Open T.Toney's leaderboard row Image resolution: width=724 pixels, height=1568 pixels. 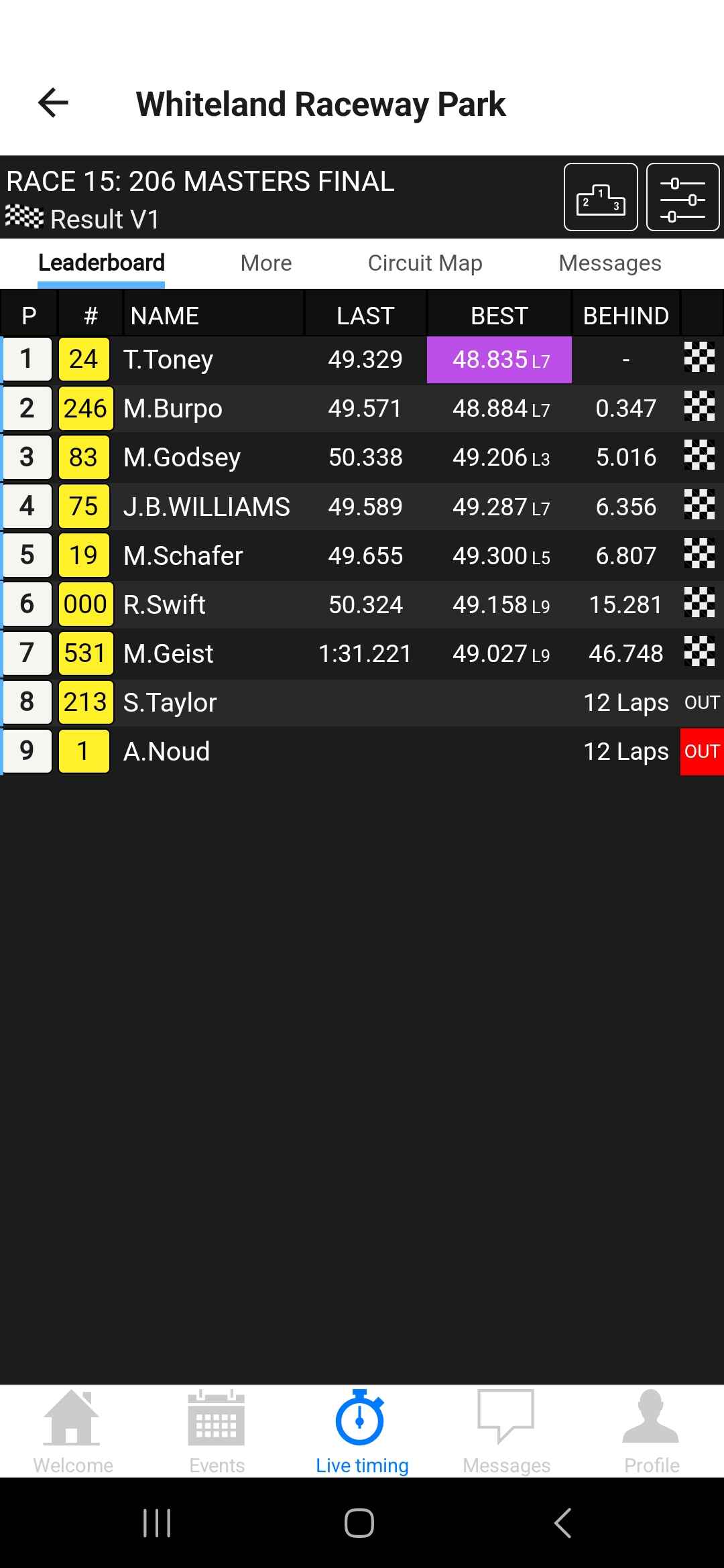tap(362, 360)
